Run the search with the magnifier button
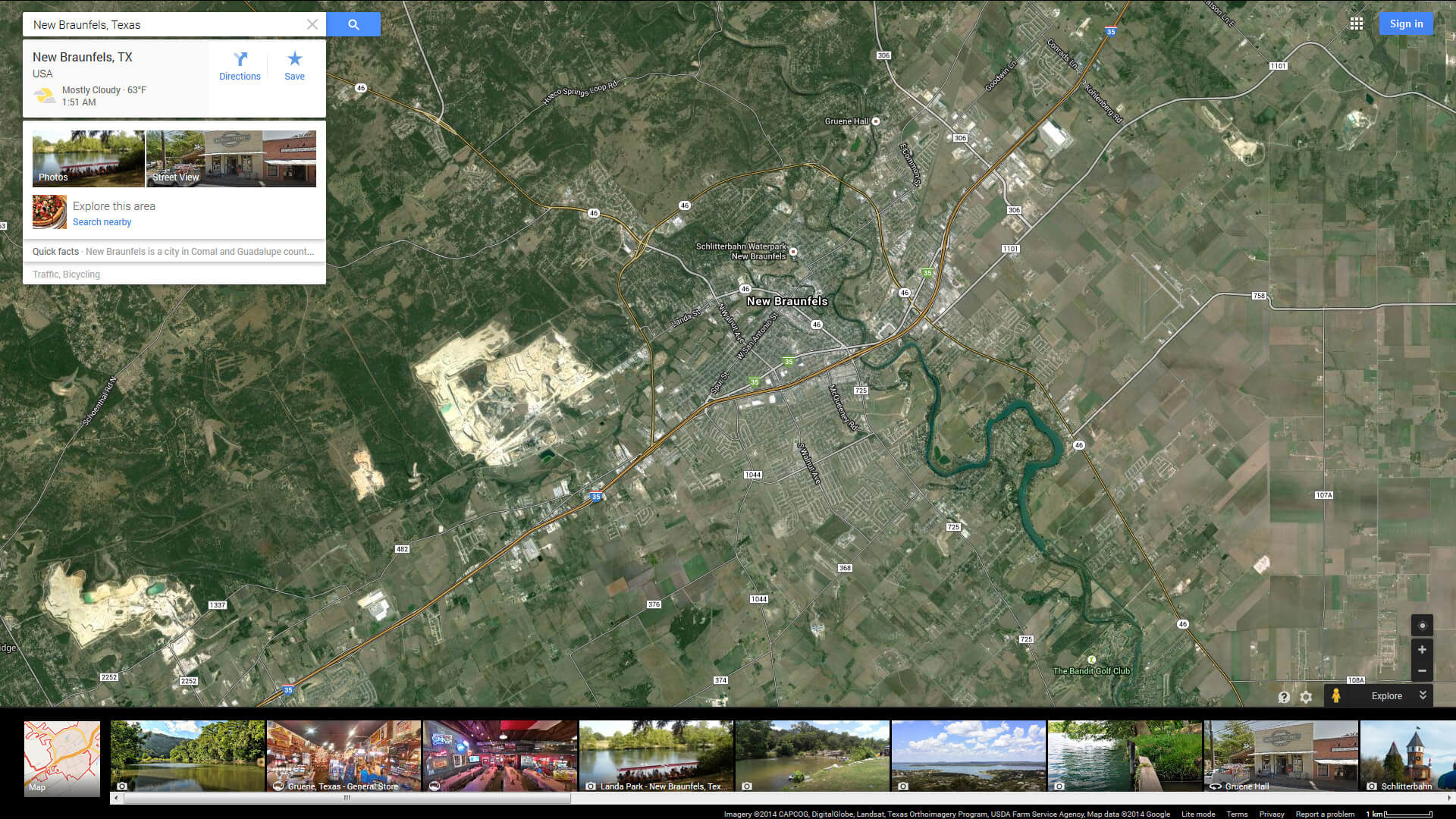Screen dimensions: 1456x819 [x=353, y=24]
